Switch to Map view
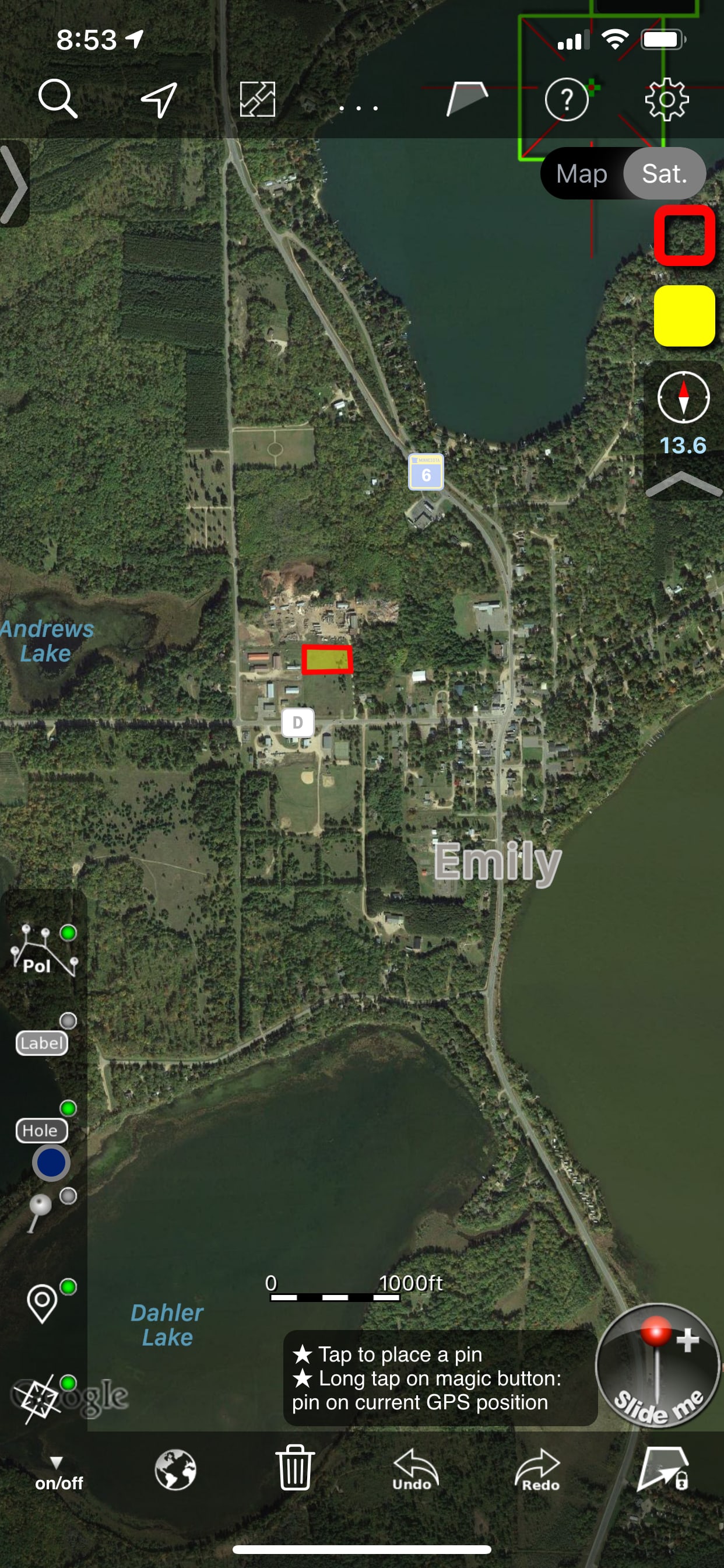This screenshot has width=724, height=1568. (581, 174)
